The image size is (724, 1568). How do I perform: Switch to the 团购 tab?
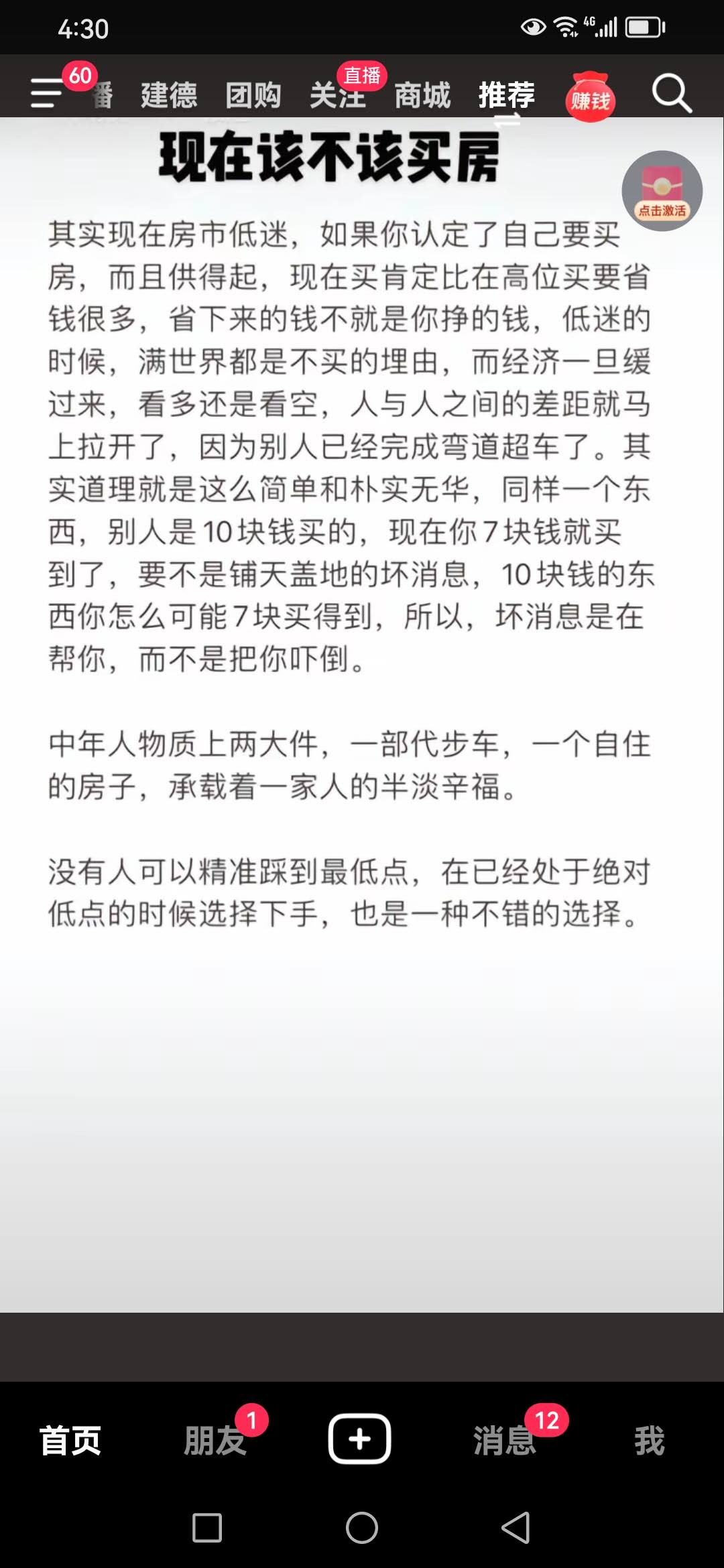tap(253, 94)
